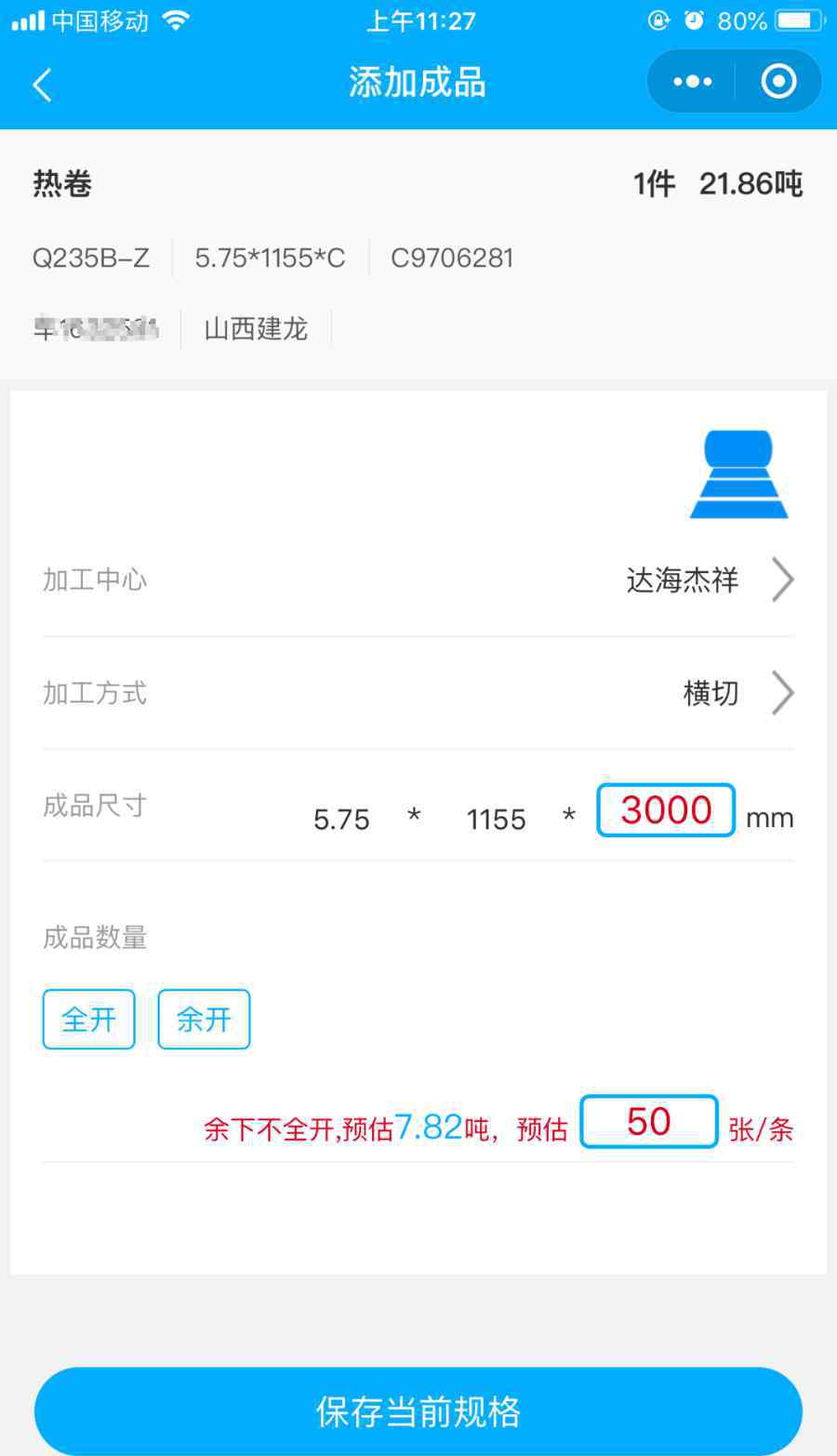Open the mini program more options menu
Image resolution: width=837 pixels, height=1456 pixels.
(x=692, y=82)
